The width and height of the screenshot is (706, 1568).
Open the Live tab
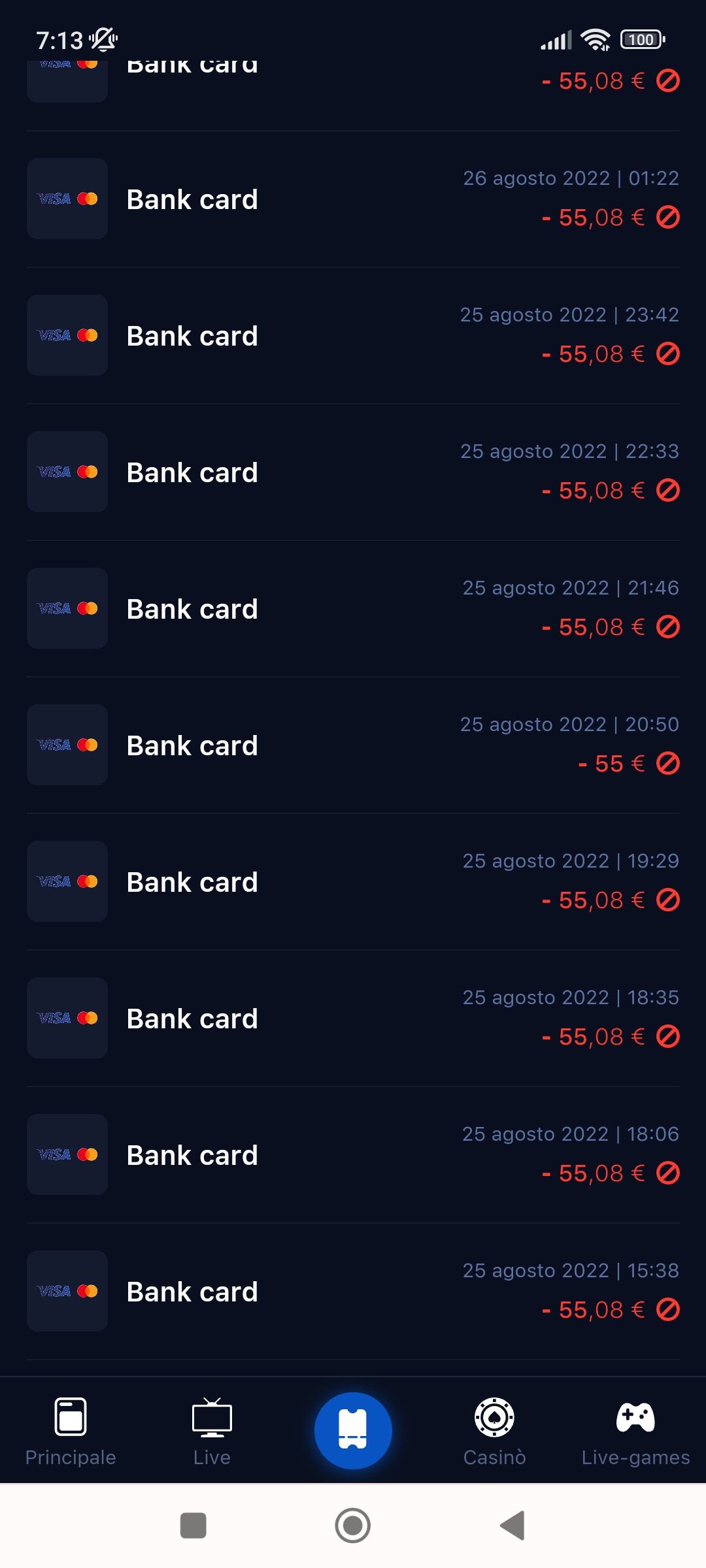(212, 1432)
